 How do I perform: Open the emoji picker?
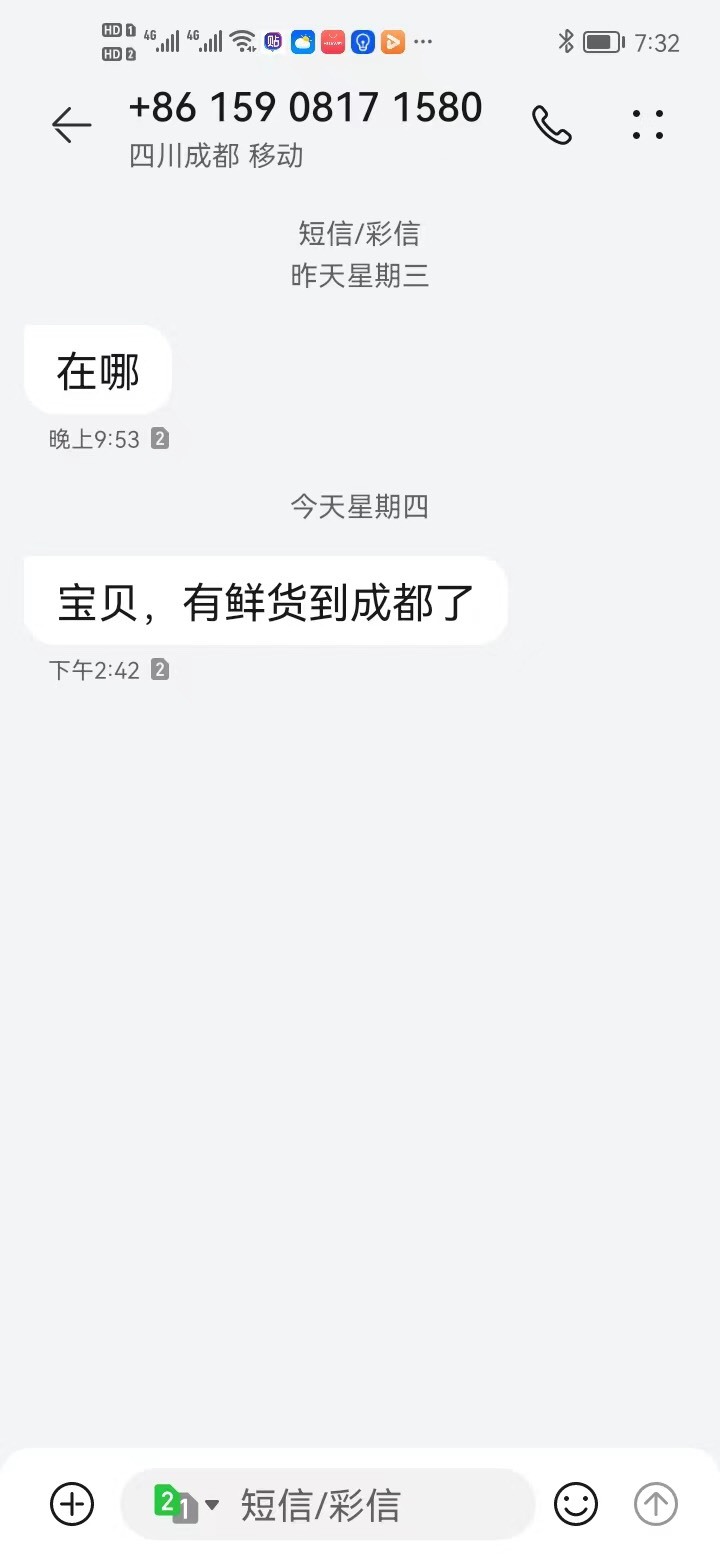click(x=576, y=1503)
